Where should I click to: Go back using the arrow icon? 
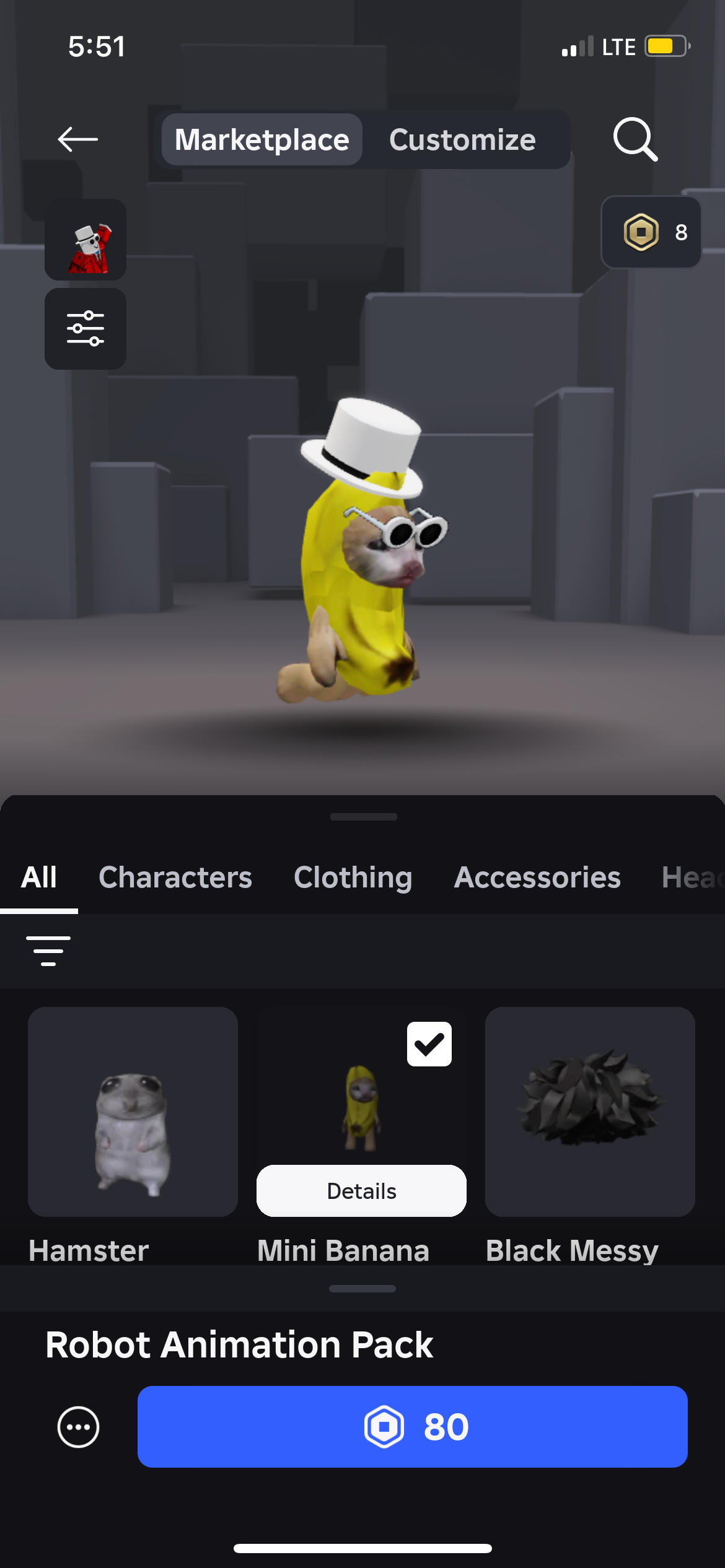point(77,139)
